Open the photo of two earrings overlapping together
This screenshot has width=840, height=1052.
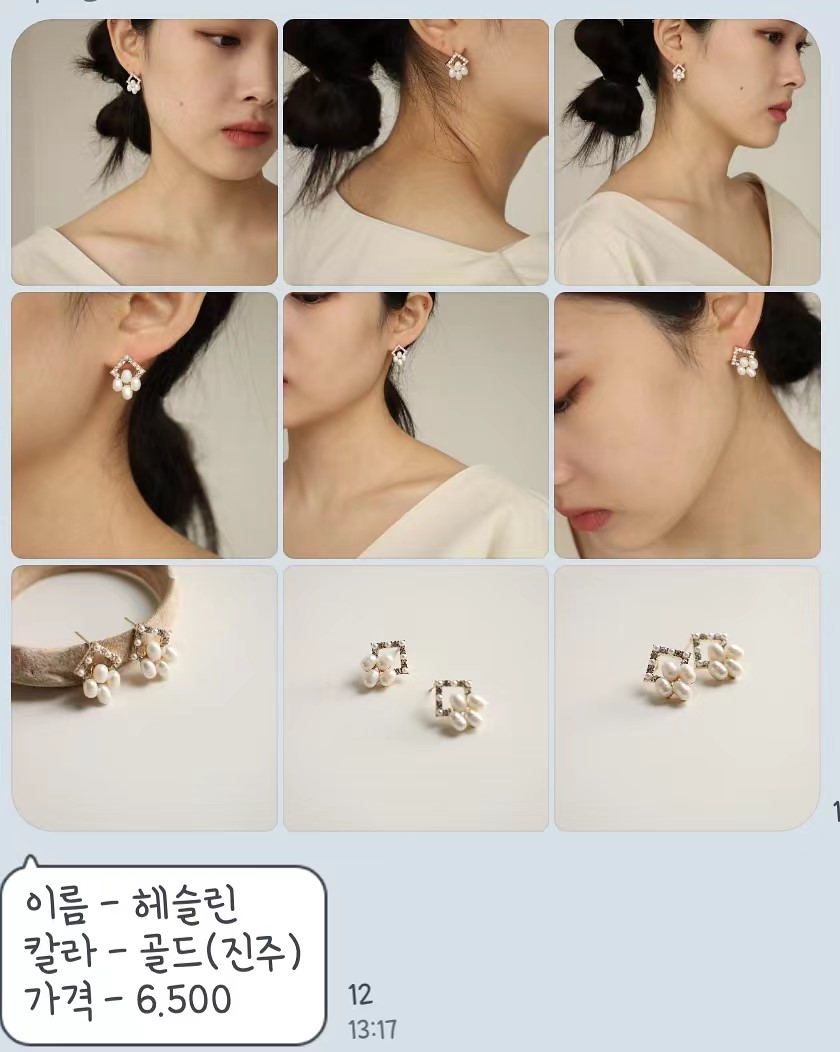(687, 698)
